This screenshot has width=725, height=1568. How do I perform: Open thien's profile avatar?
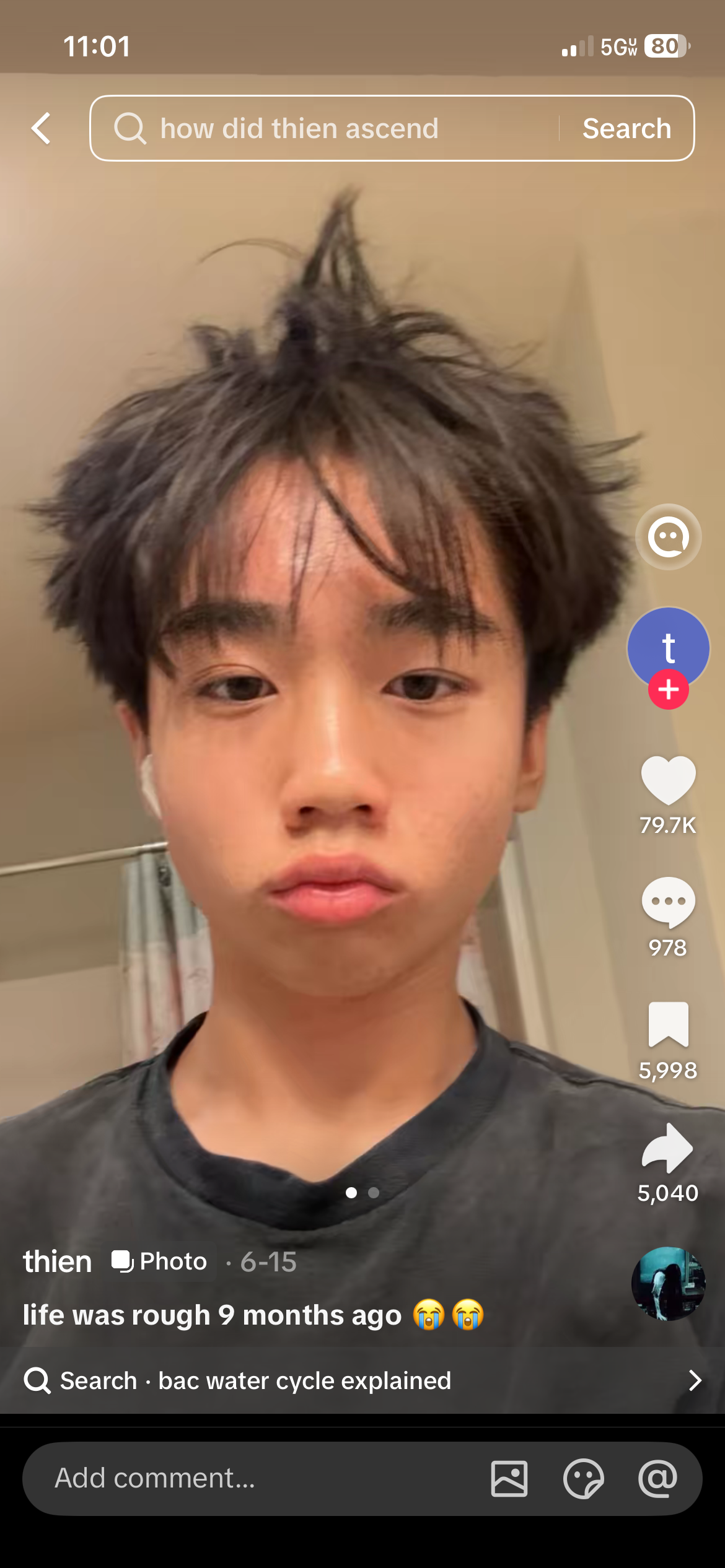pos(668,648)
